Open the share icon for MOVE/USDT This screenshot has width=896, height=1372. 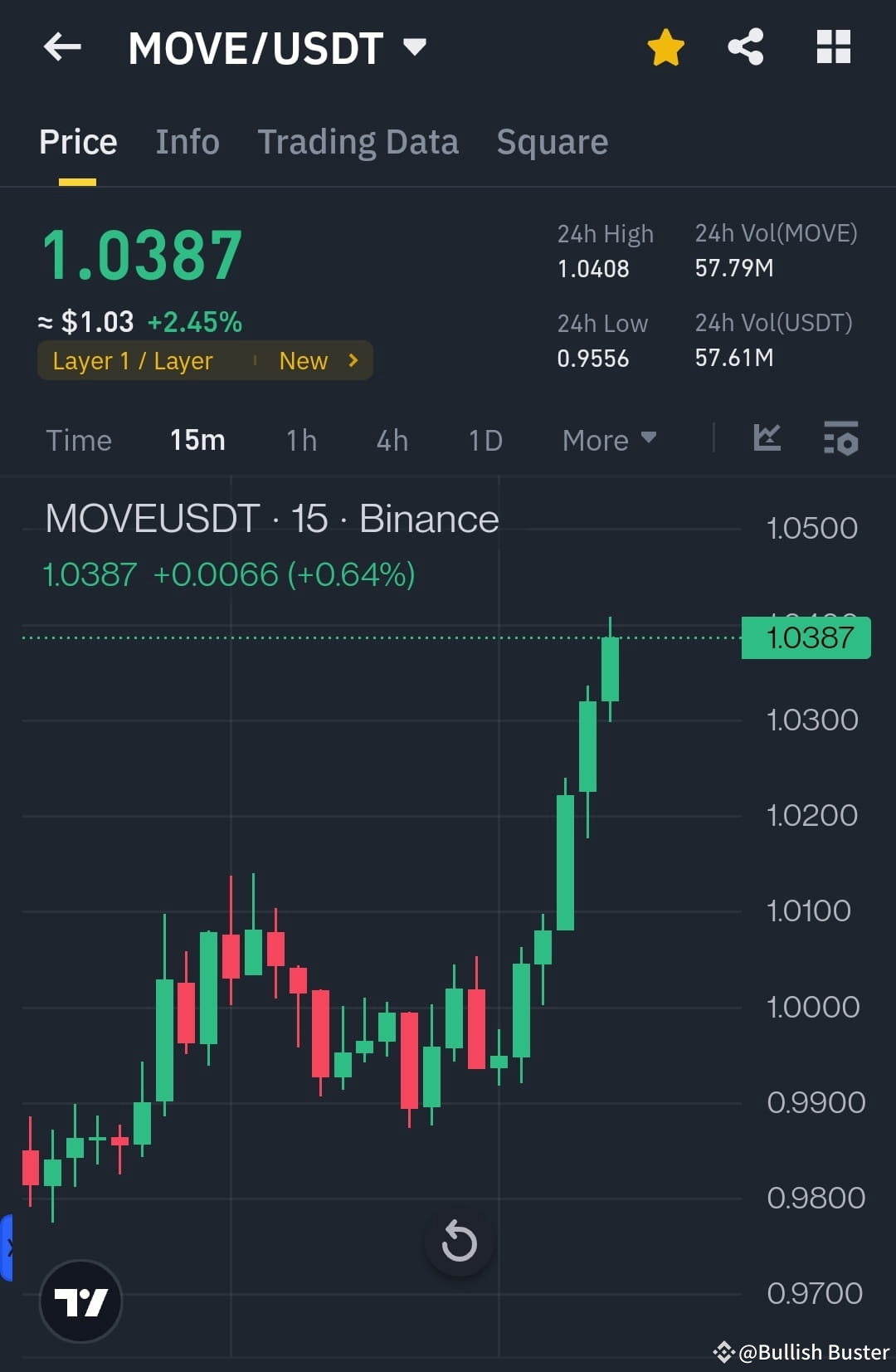click(x=745, y=47)
